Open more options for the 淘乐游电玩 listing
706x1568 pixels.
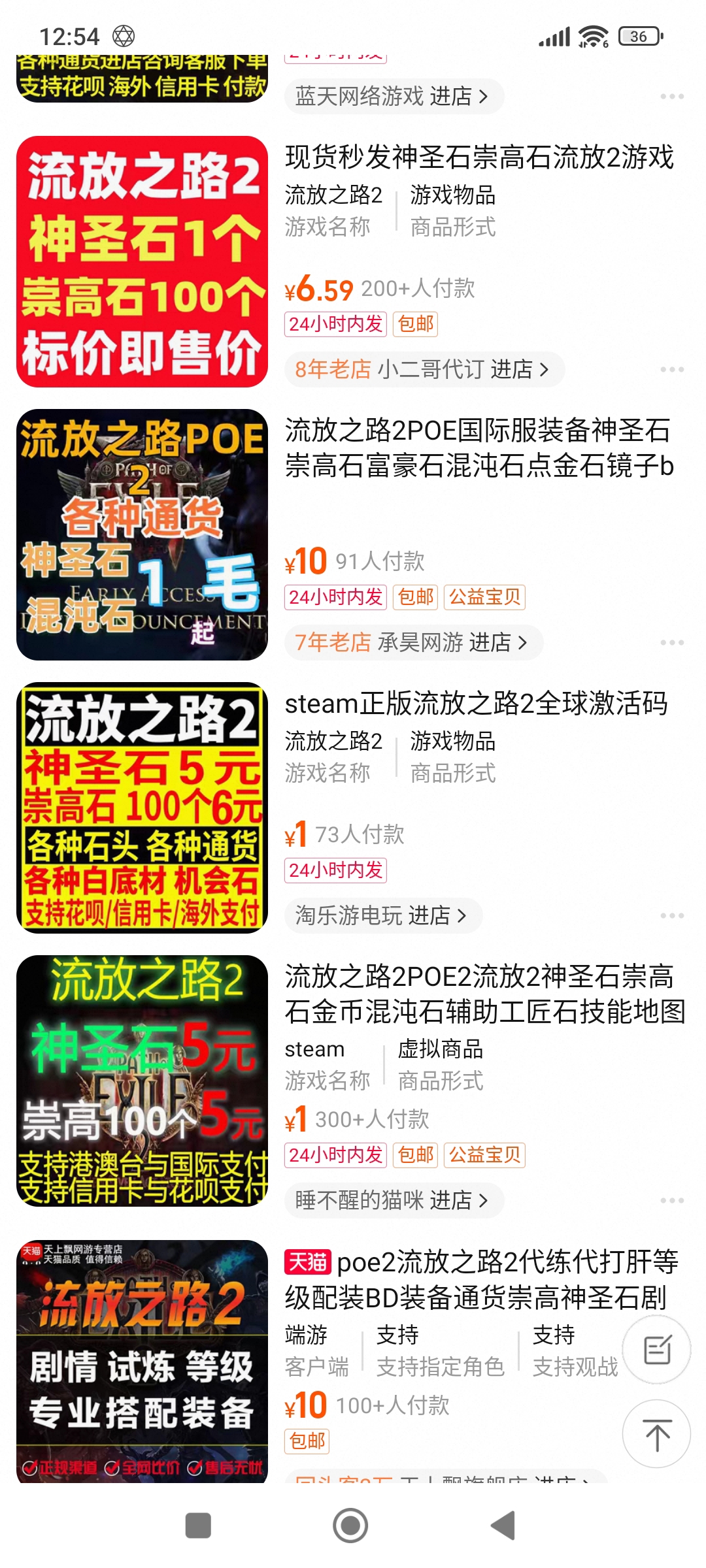672,916
